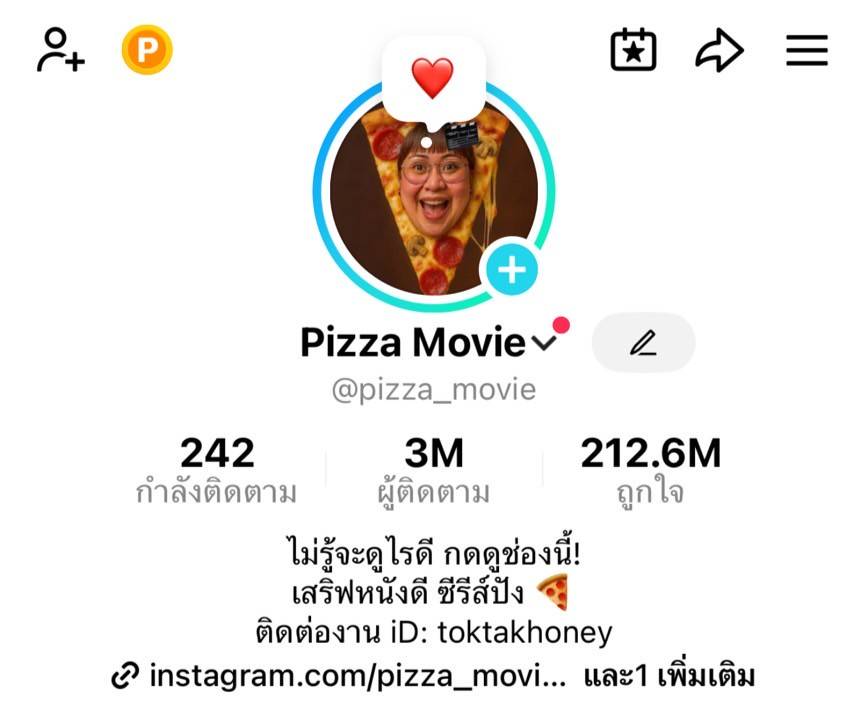Open the add friends icon
The width and height of the screenshot is (868, 710).
(x=60, y=50)
